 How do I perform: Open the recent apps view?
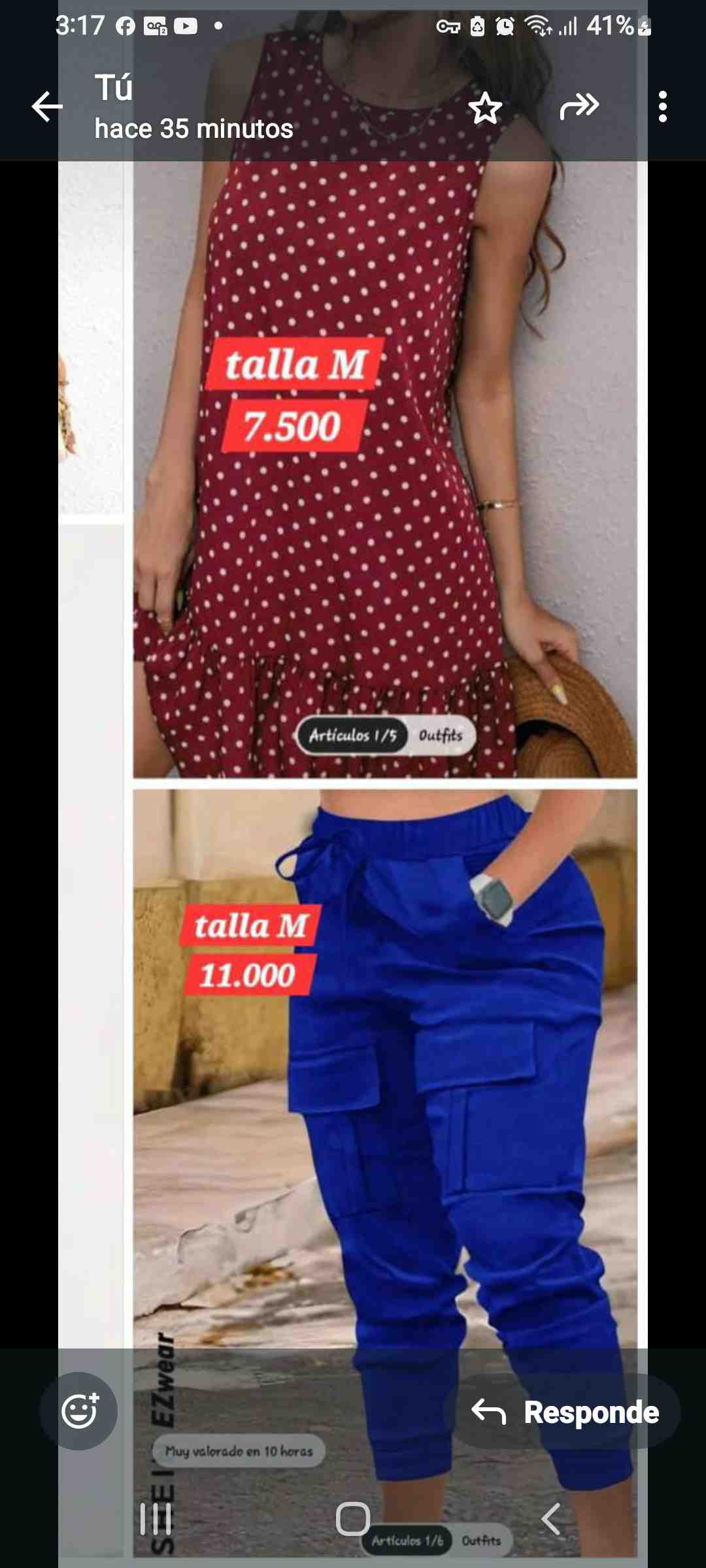[156, 1518]
